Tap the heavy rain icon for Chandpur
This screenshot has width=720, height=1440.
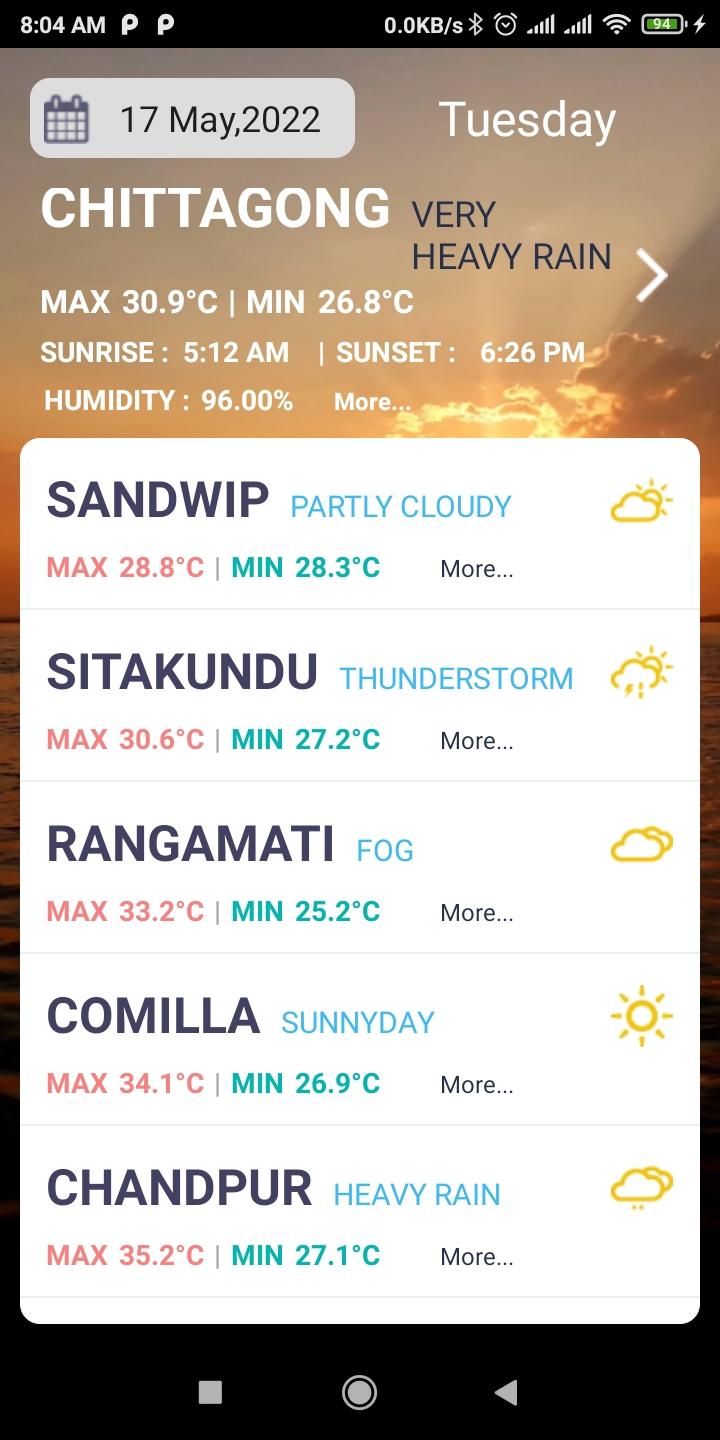[x=641, y=1188]
